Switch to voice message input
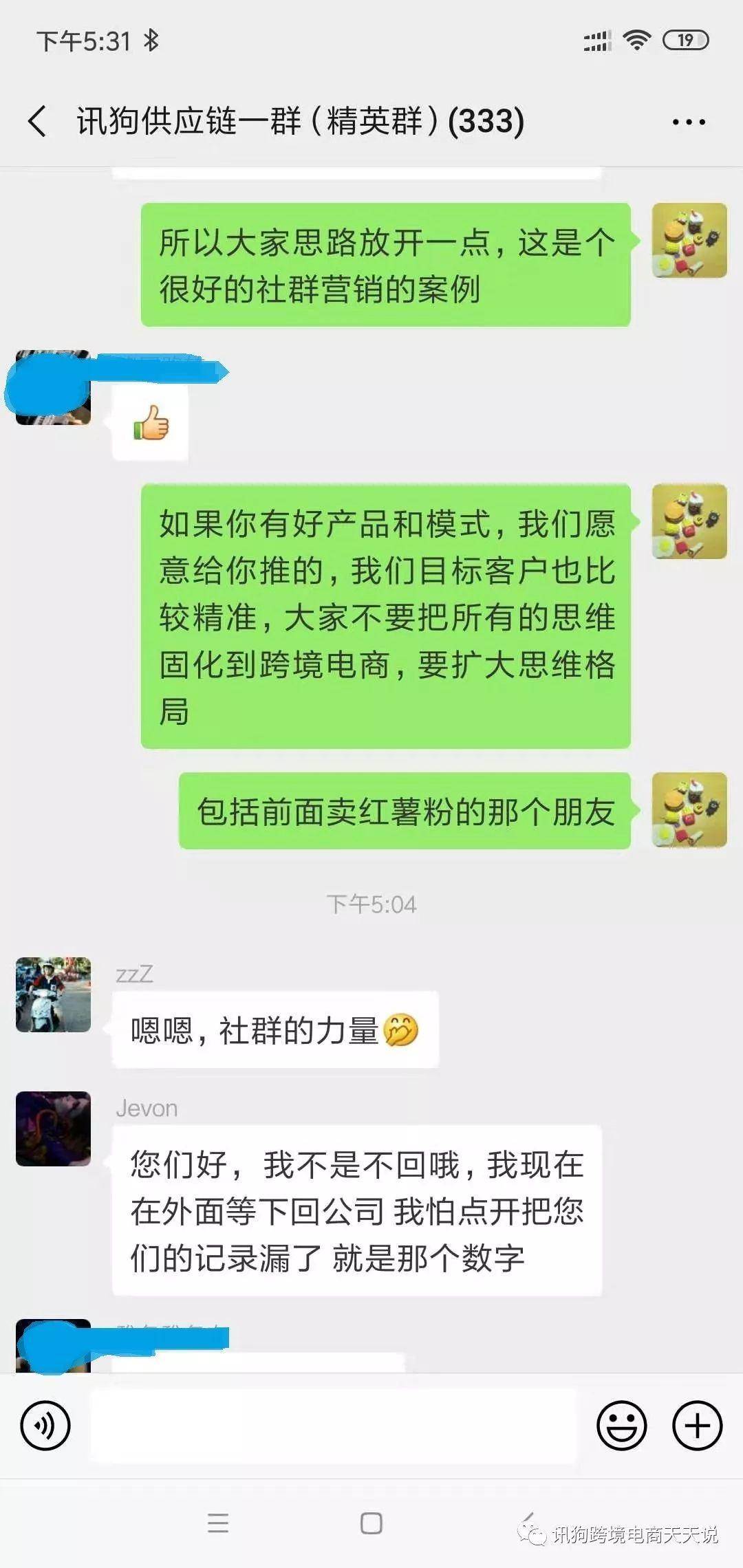This screenshot has width=743, height=1568. click(45, 1426)
